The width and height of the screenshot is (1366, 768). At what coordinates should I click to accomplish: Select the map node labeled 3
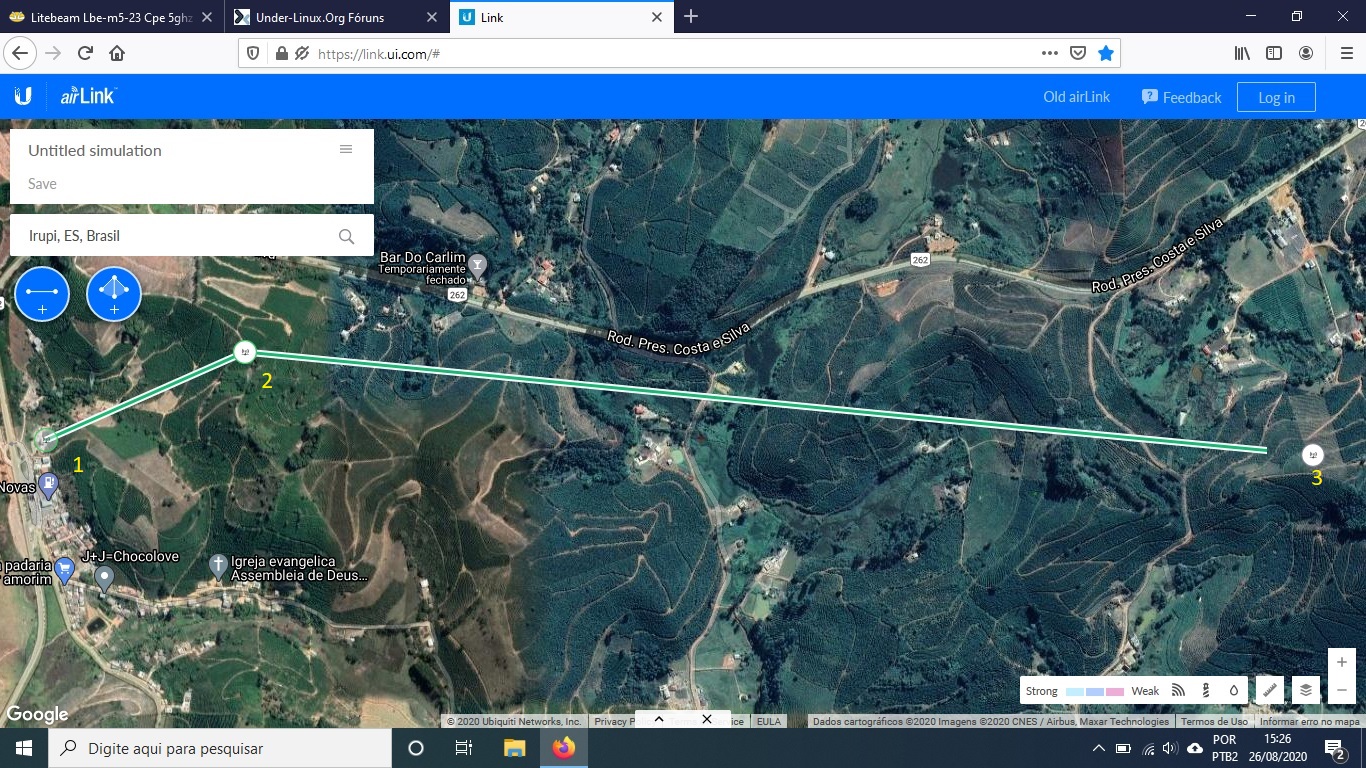point(1313,454)
